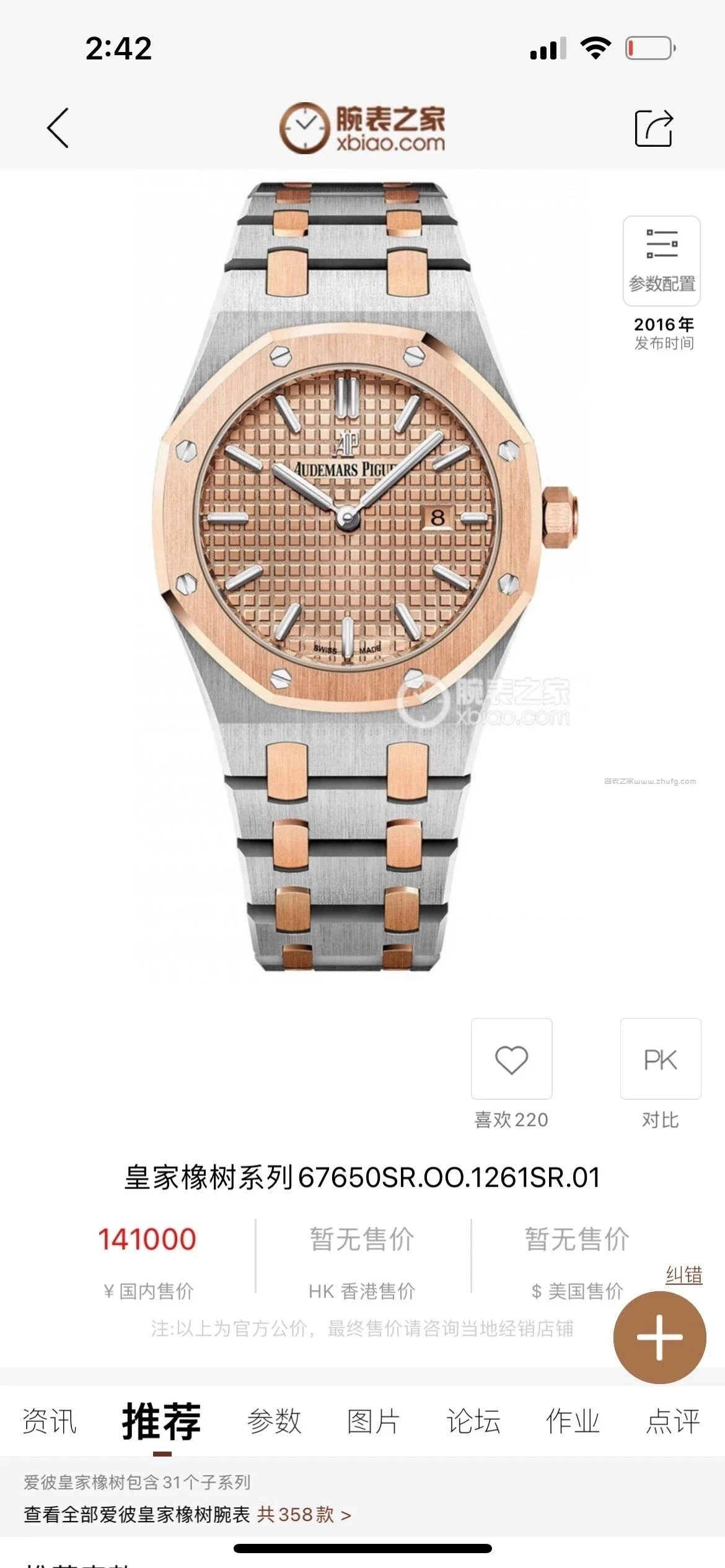The image size is (725, 1568).
Task: Like this watch with the heart button
Action: 511,1060
